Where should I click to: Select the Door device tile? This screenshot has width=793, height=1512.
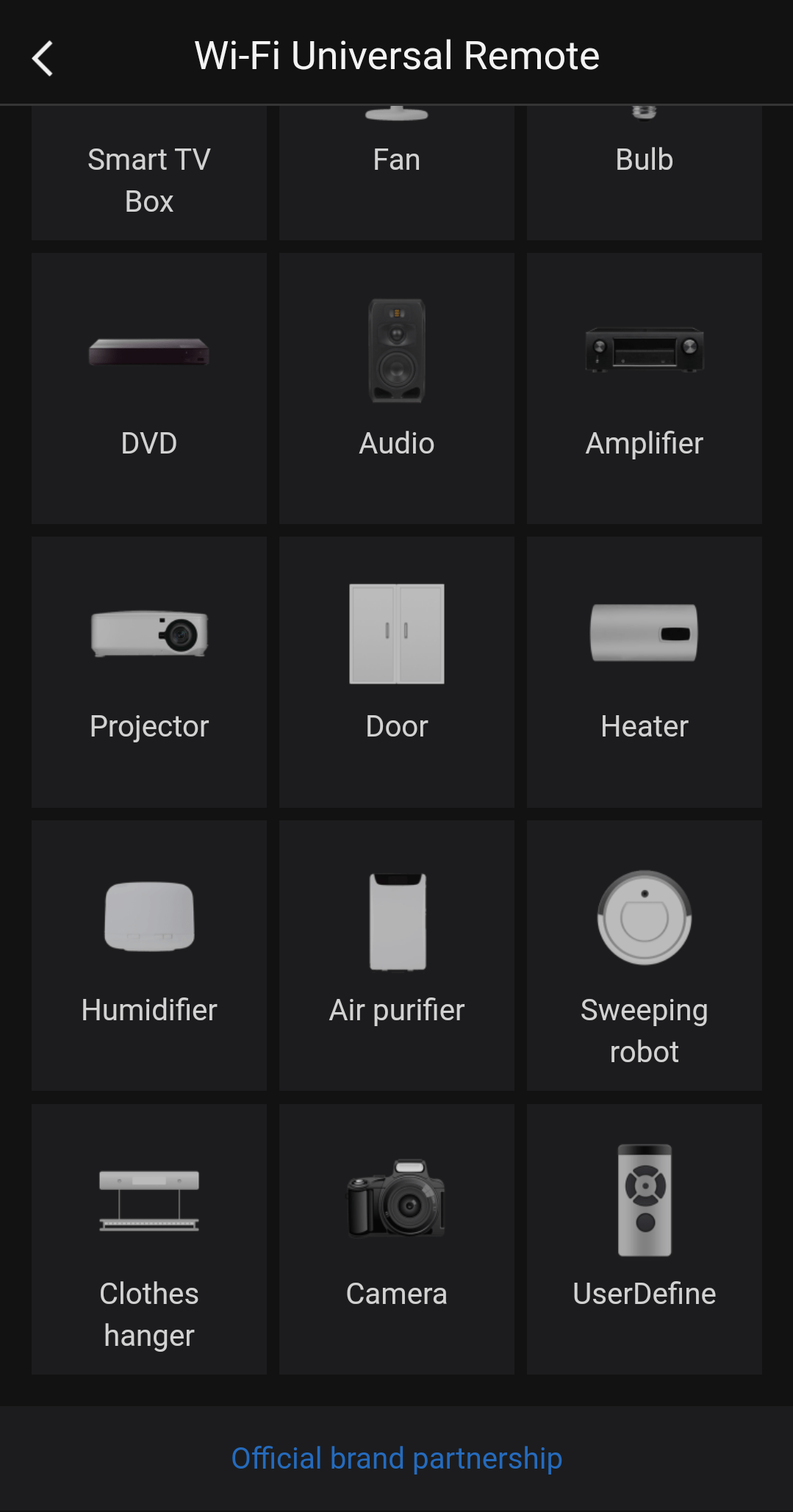396,672
